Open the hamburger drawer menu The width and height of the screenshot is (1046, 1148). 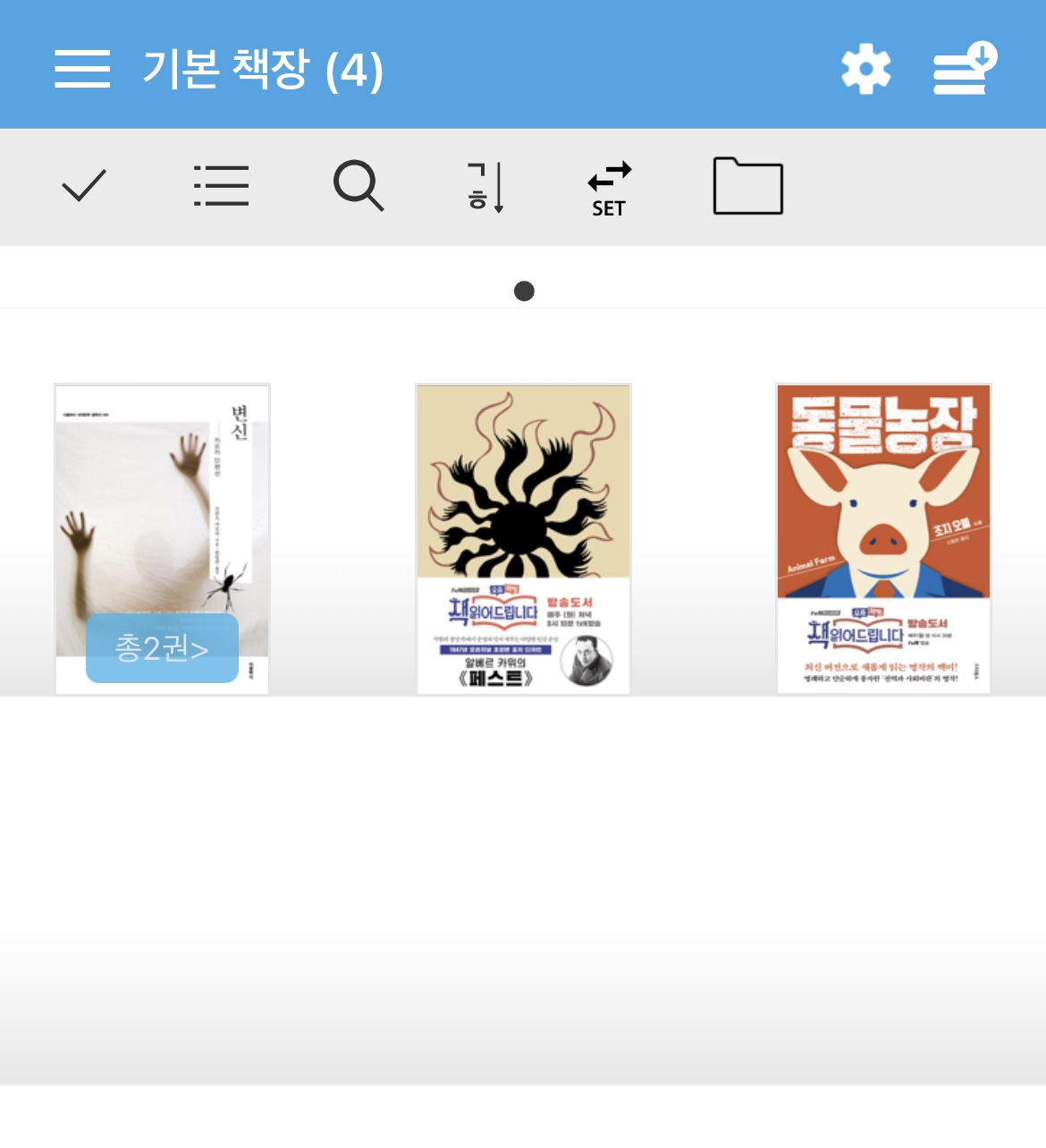[x=82, y=69]
